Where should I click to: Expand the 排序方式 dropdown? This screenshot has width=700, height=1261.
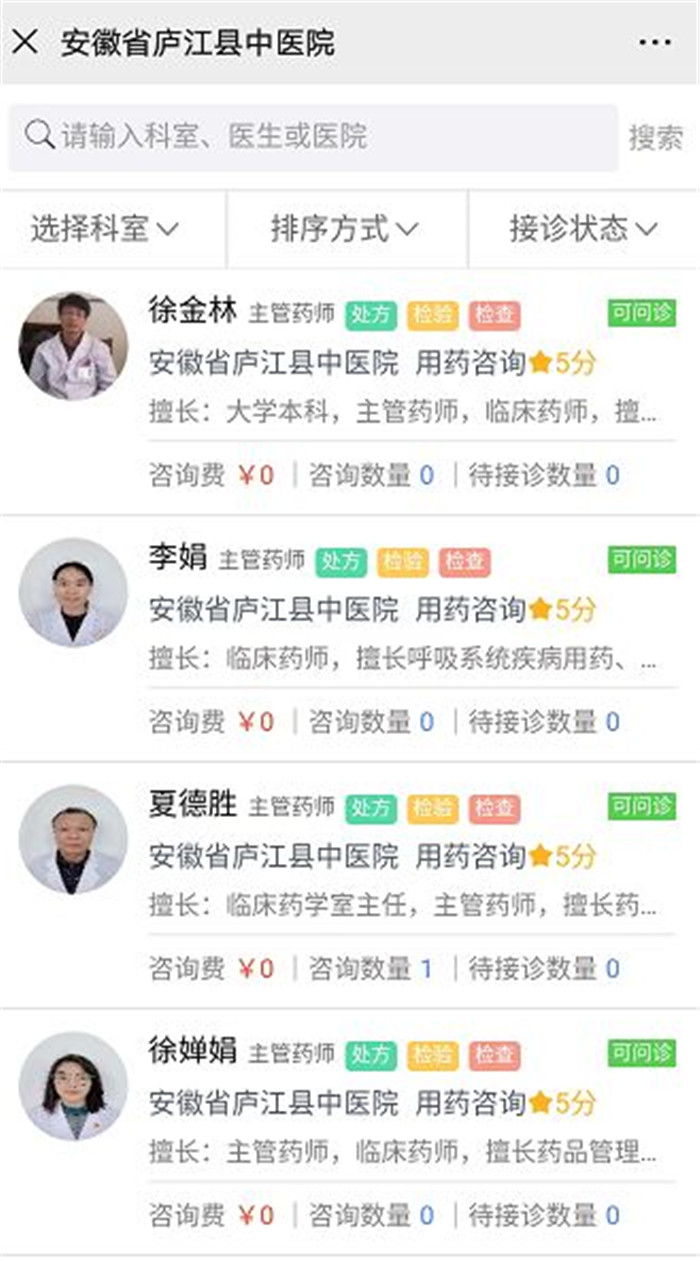[344, 229]
